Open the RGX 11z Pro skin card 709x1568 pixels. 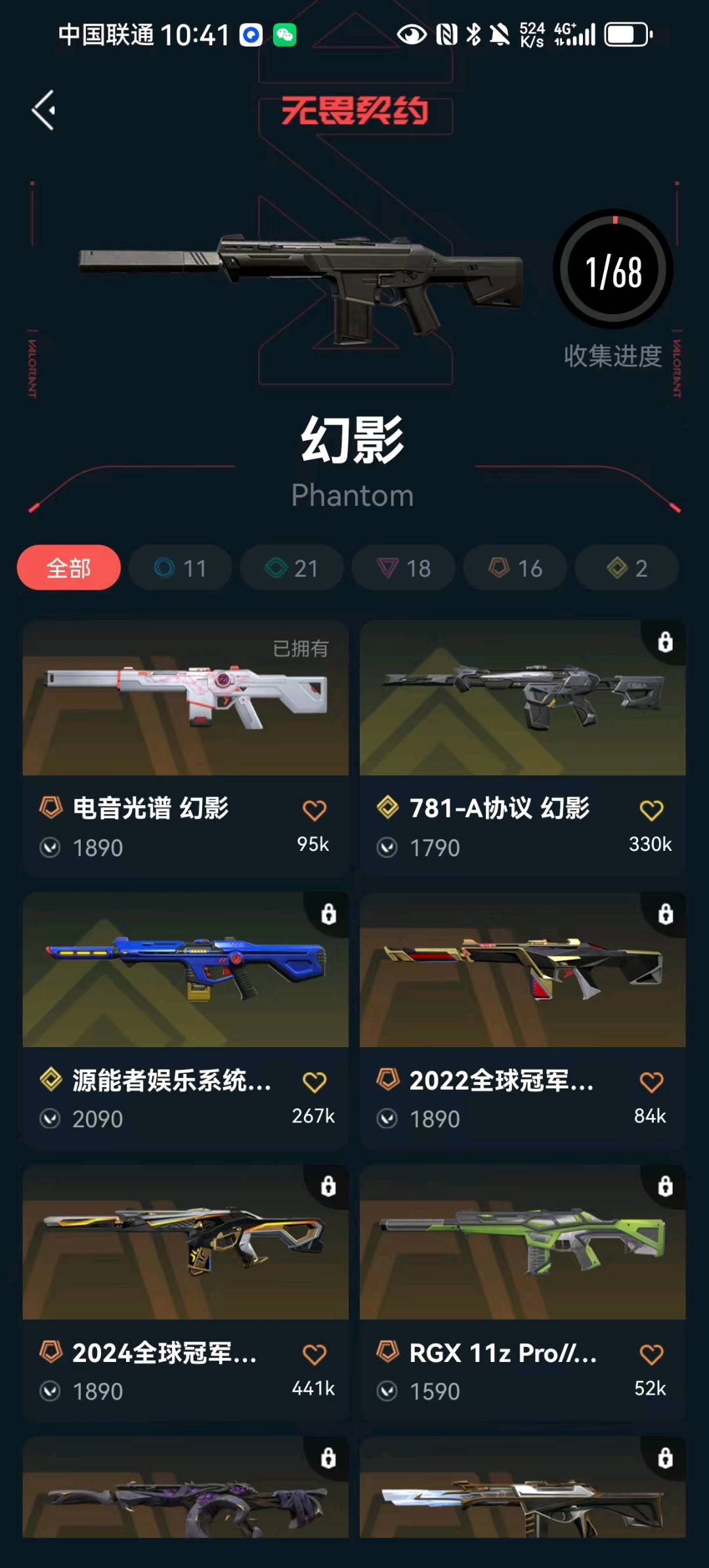click(x=523, y=1243)
